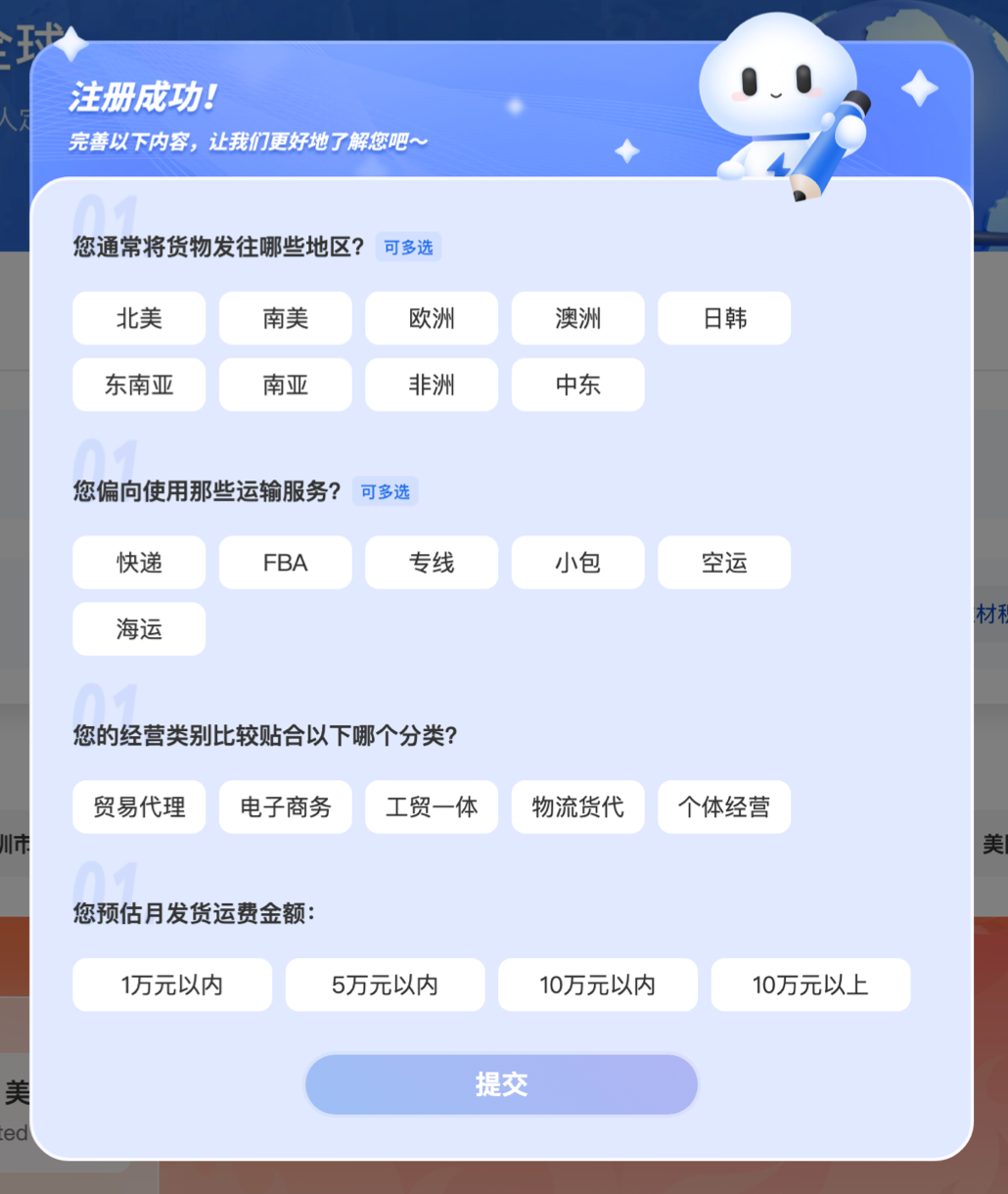Choose 10万元以上 freight amount option
The width and height of the screenshot is (1008, 1194).
tap(810, 985)
